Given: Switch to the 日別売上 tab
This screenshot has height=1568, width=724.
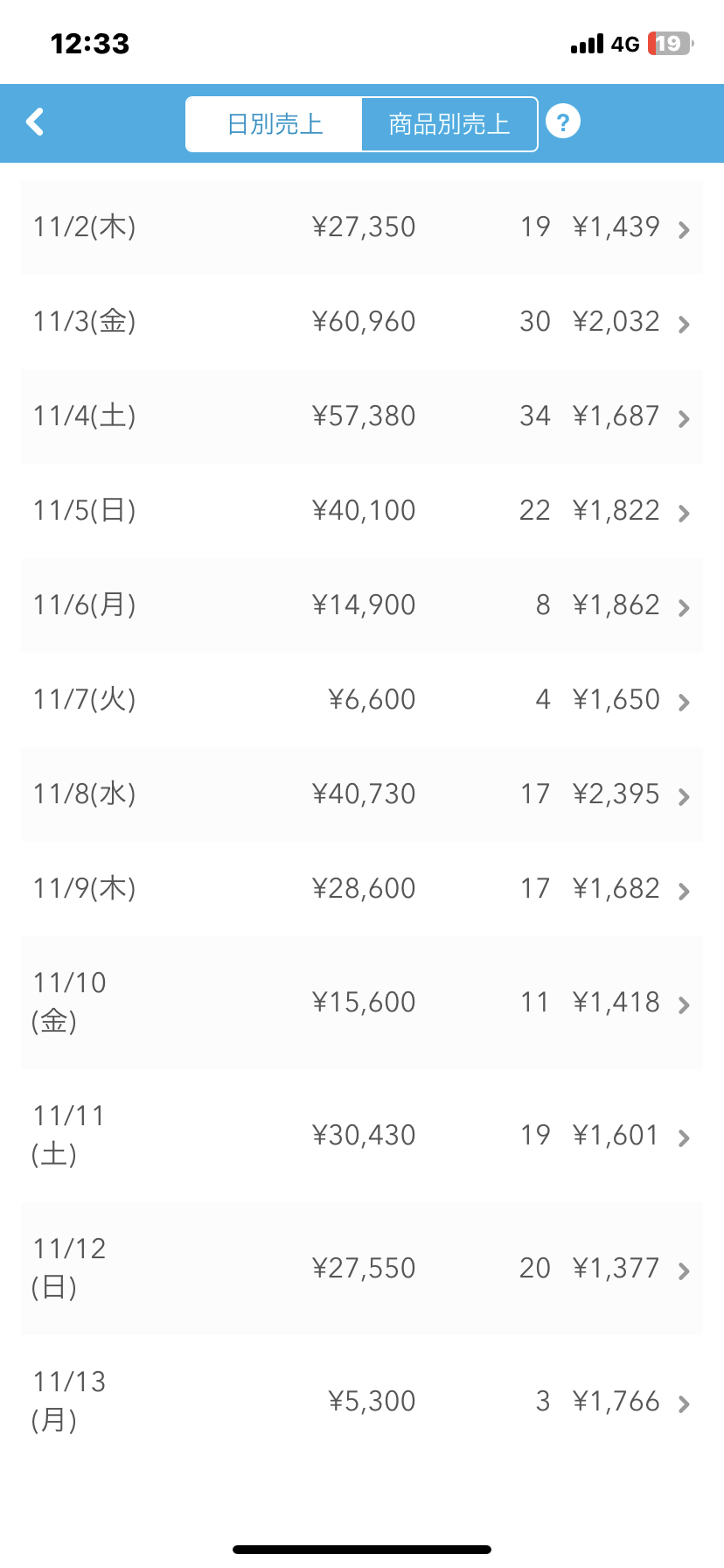Looking at the screenshot, I should point(275,124).
